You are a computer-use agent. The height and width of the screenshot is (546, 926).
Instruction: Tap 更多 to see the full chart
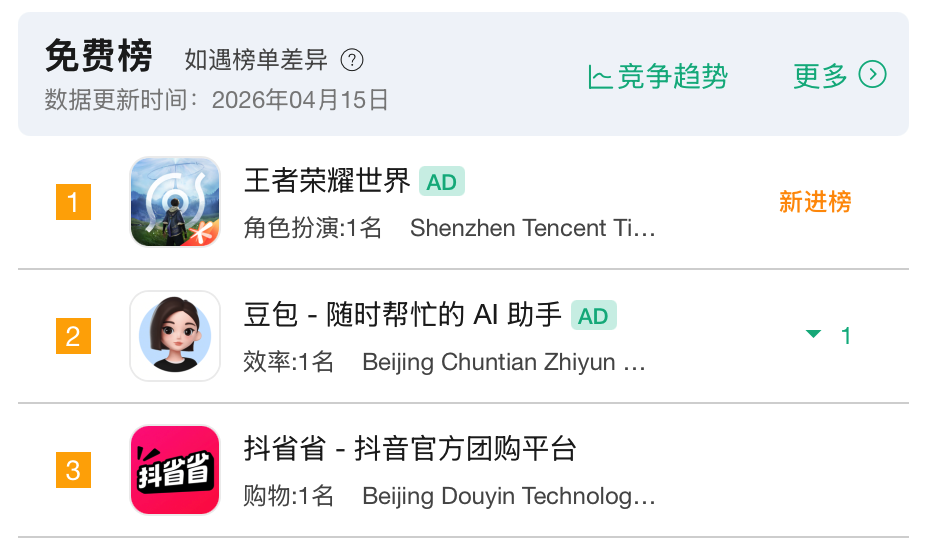click(839, 76)
